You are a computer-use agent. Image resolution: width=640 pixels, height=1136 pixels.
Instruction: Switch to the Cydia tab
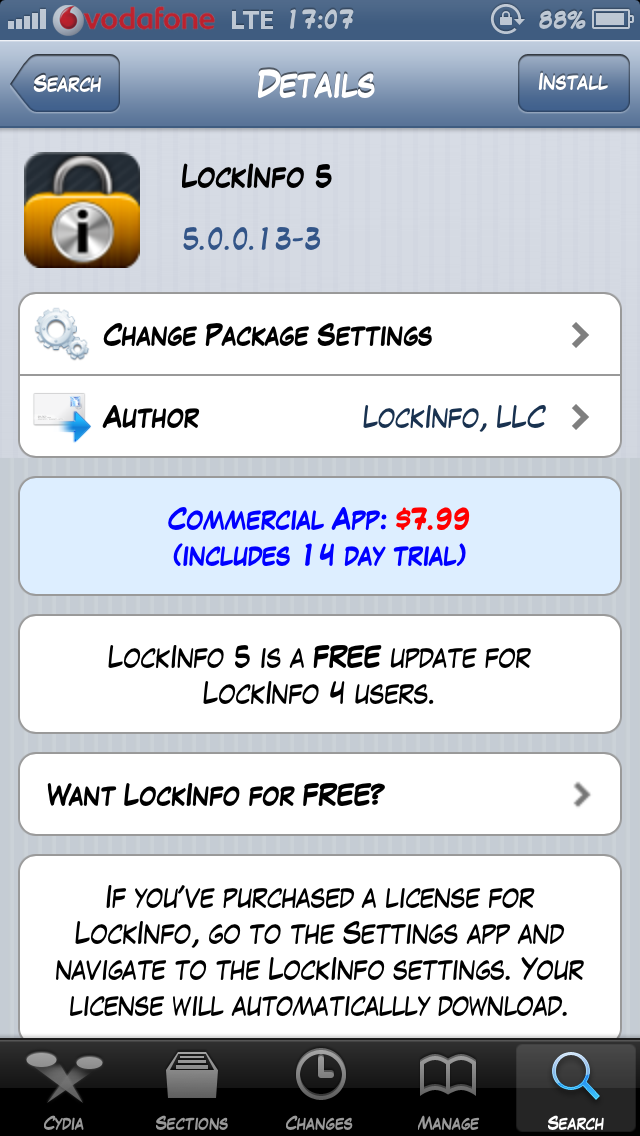click(x=64, y=1089)
